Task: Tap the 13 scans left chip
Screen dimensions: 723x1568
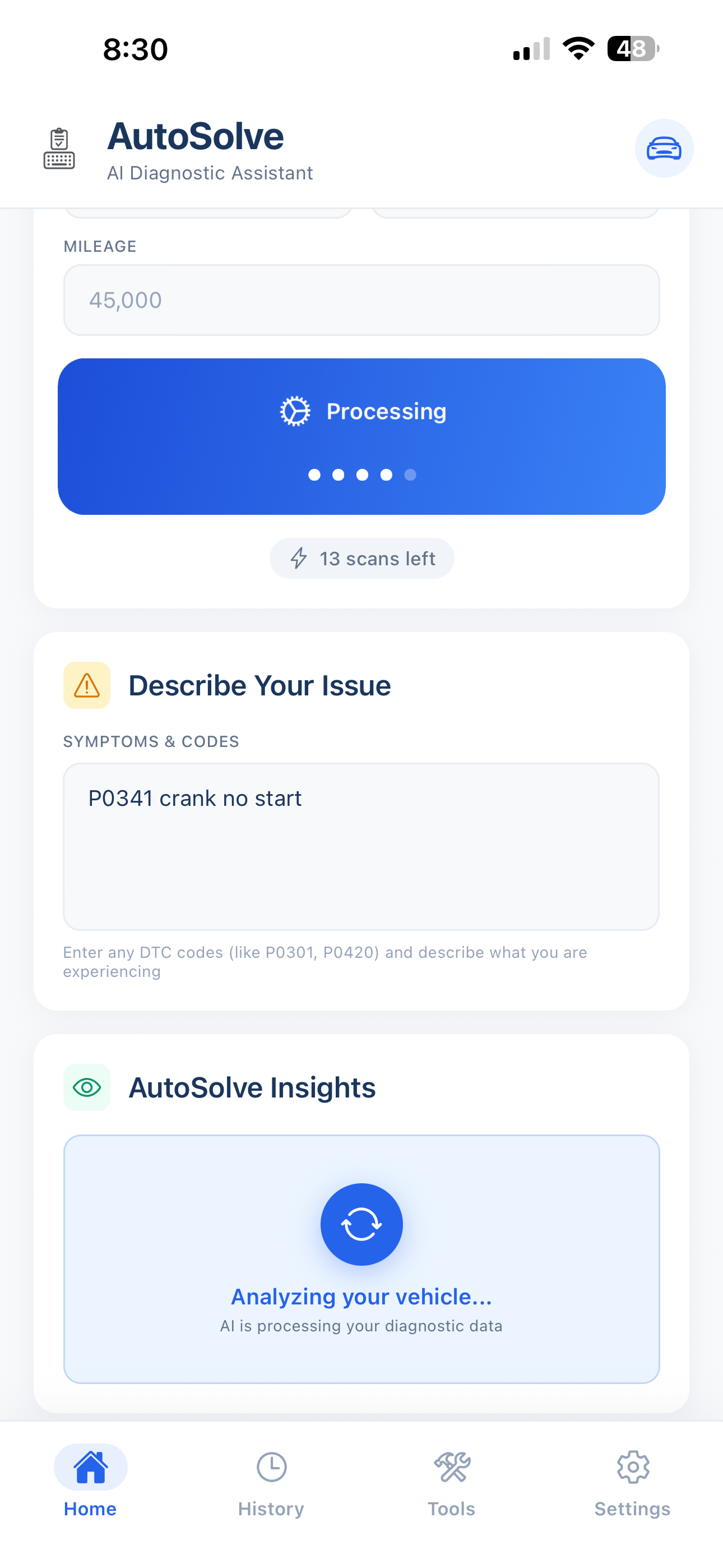Action: point(361,558)
